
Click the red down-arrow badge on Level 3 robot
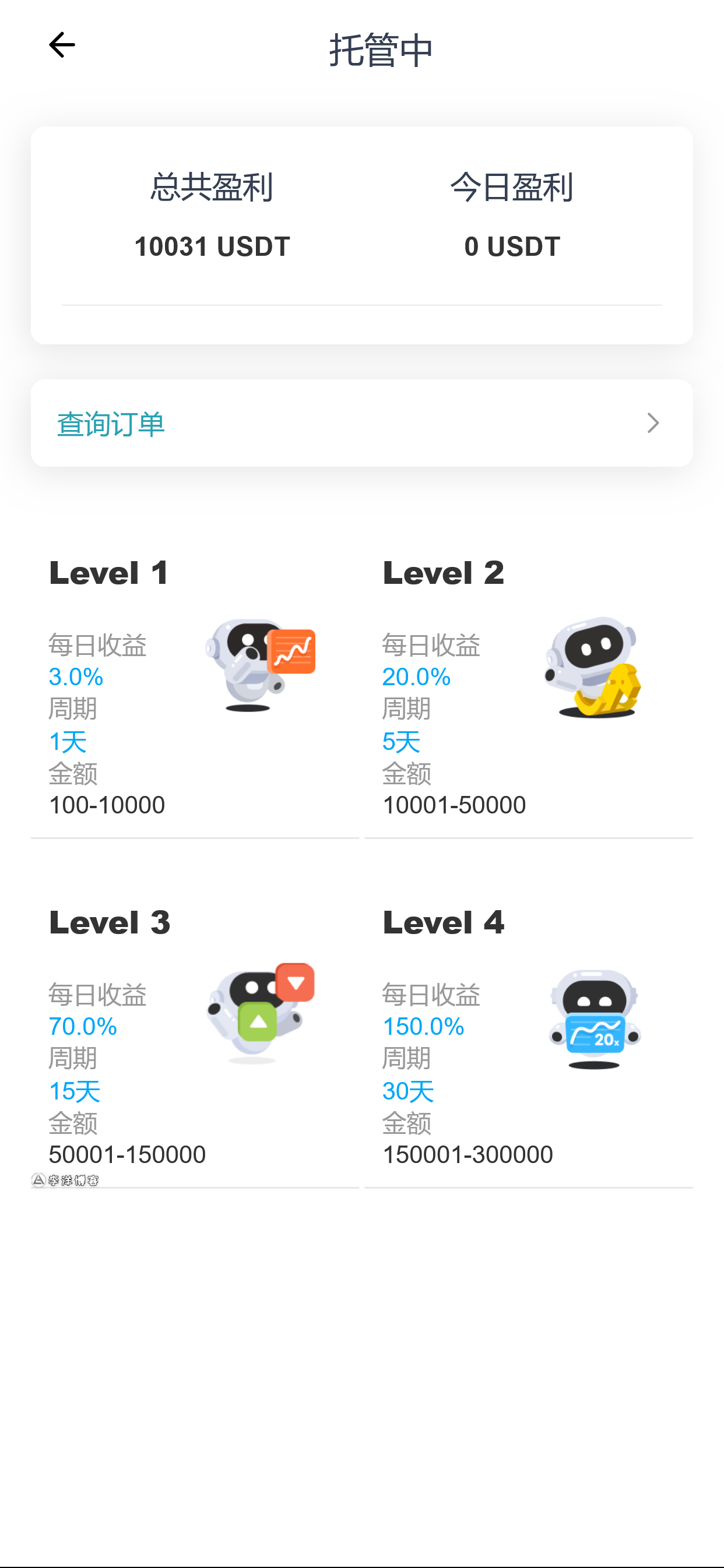coord(294,982)
